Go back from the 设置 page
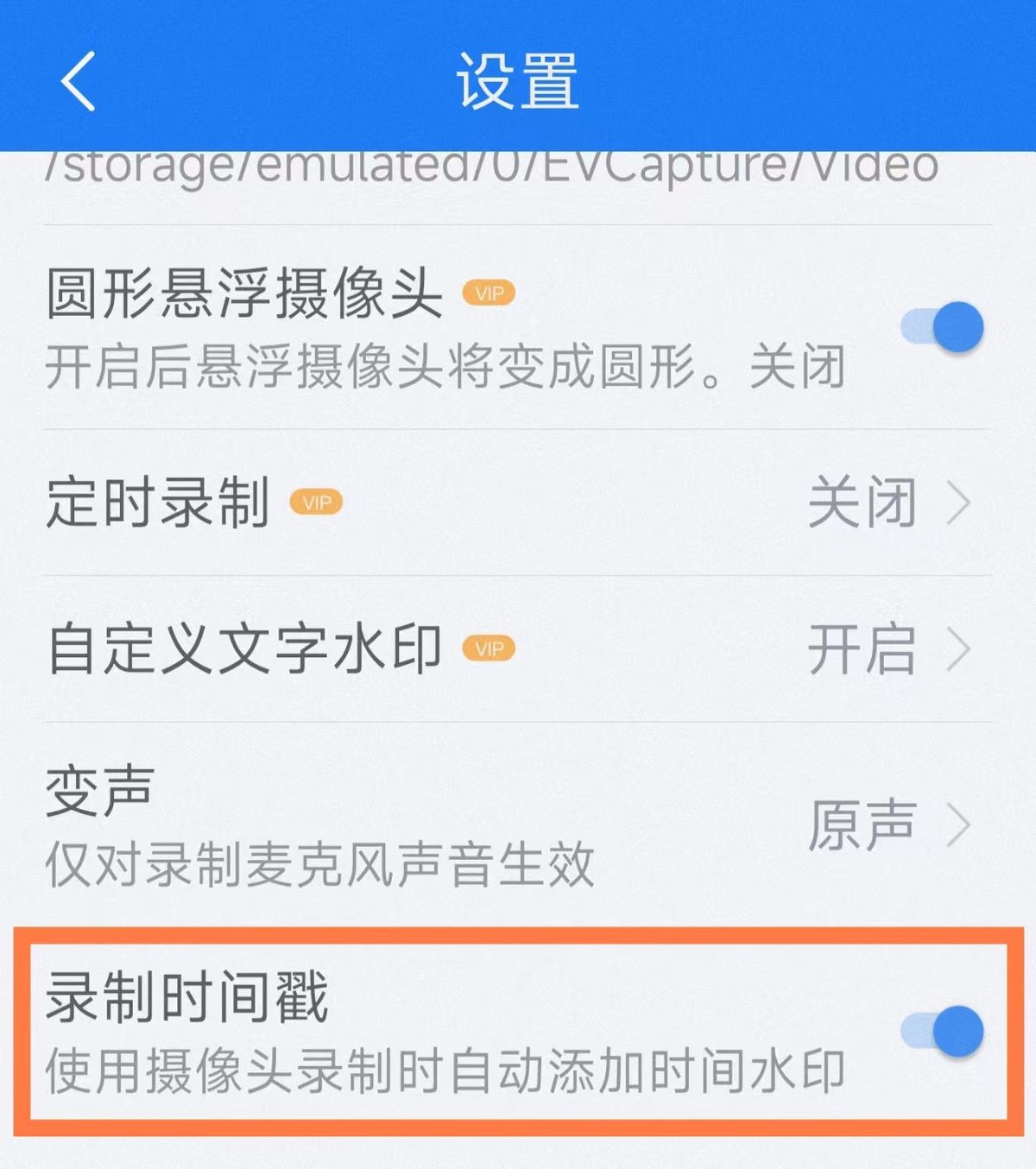Screen dimensions: 1036x1169 (x=78, y=80)
